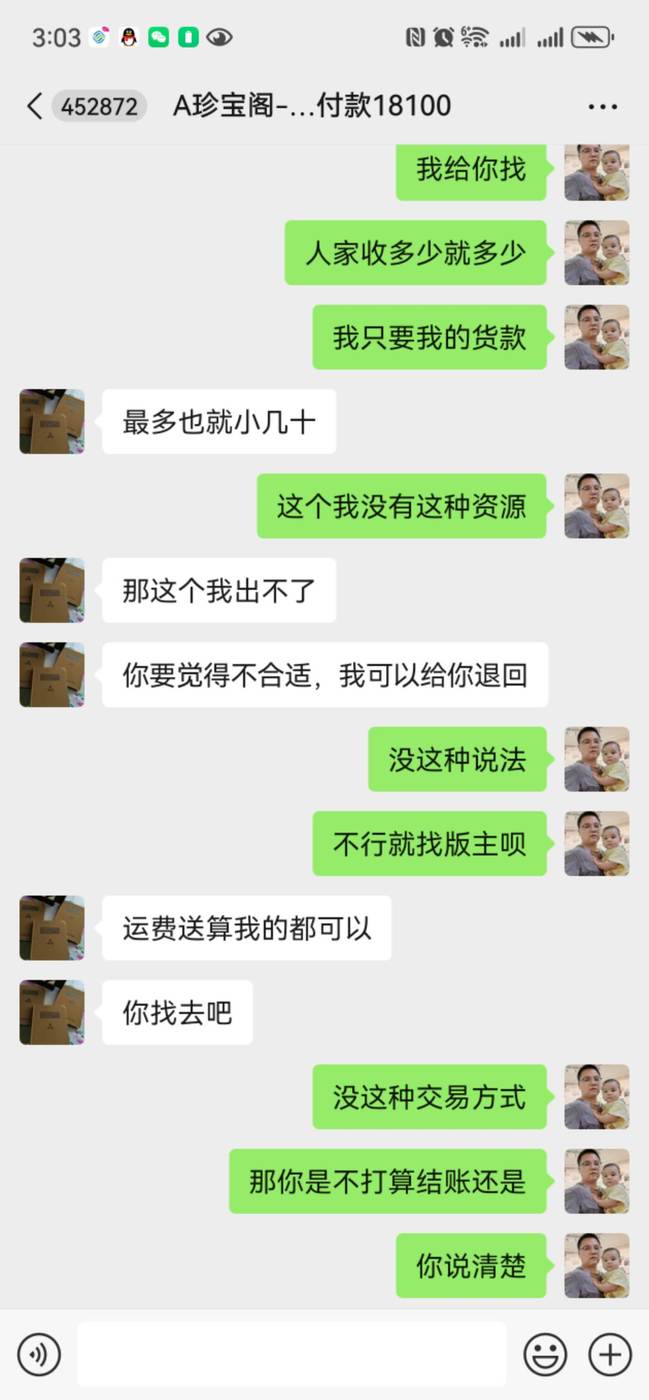The image size is (649, 1400).
Task: Open the avatar beside "你说清楚"
Action: coord(597,1266)
